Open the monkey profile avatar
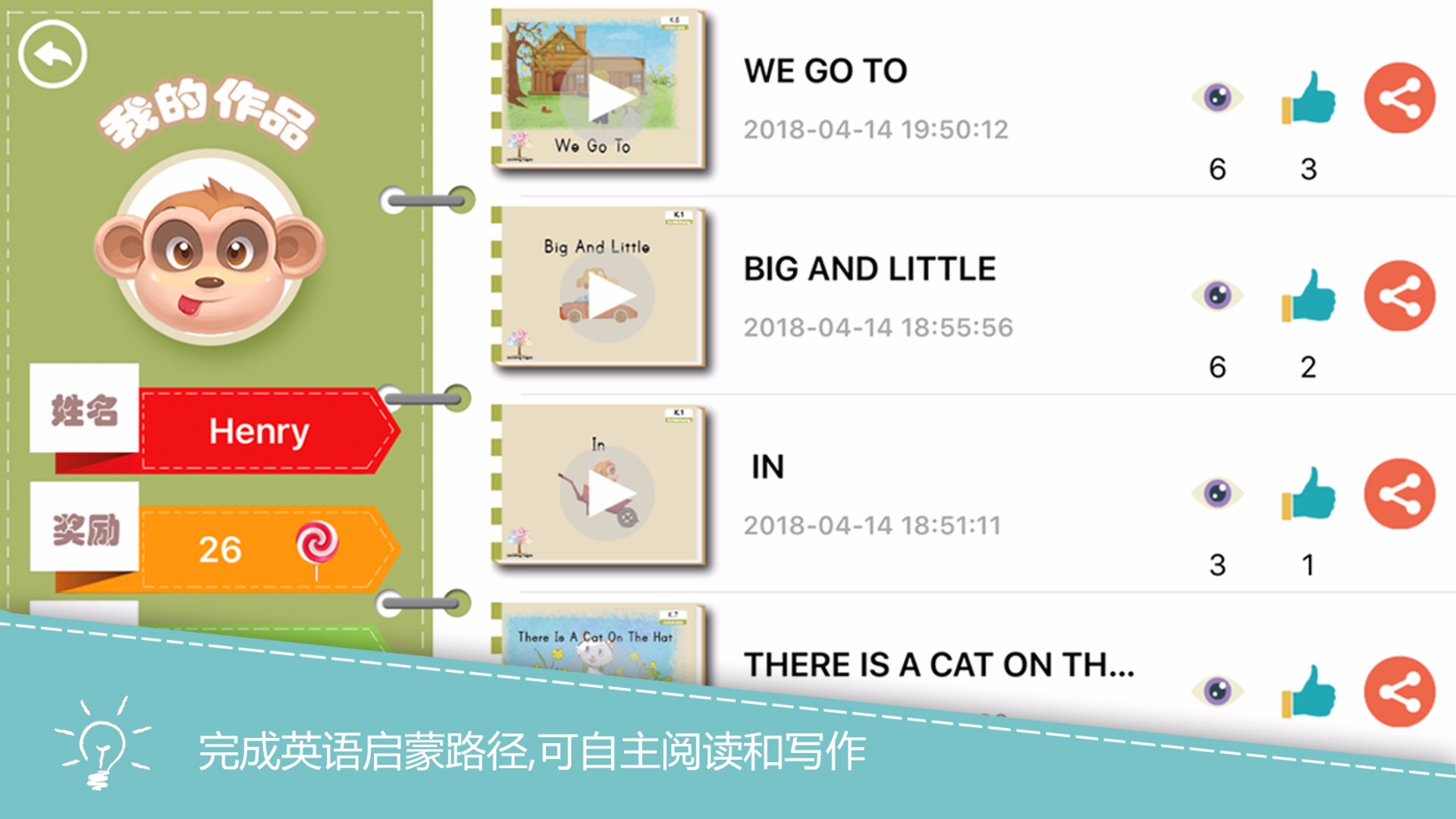This screenshot has height=819, width=1456. point(210,247)
